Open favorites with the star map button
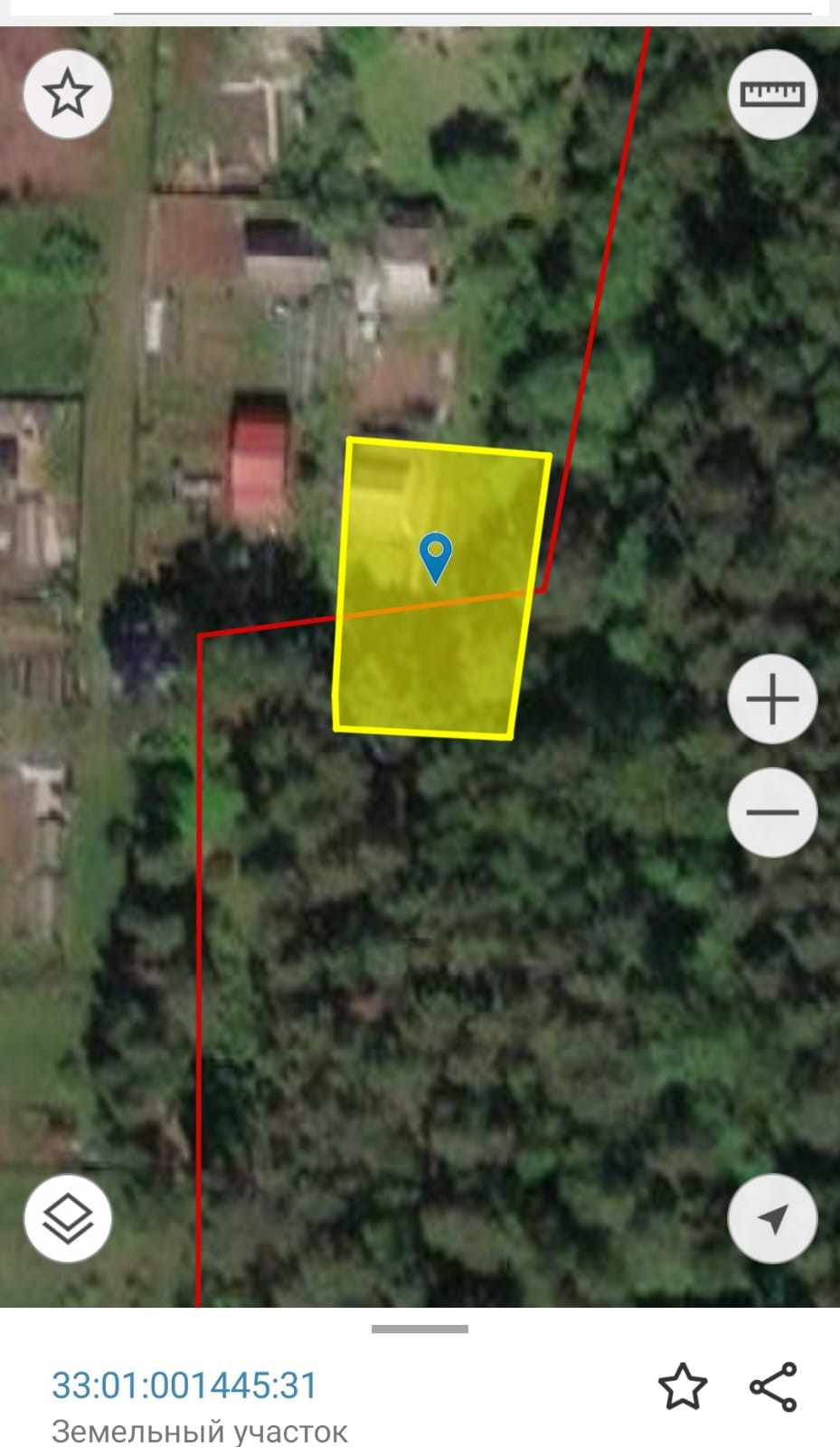840x1447 pixels. pos(68,94)
